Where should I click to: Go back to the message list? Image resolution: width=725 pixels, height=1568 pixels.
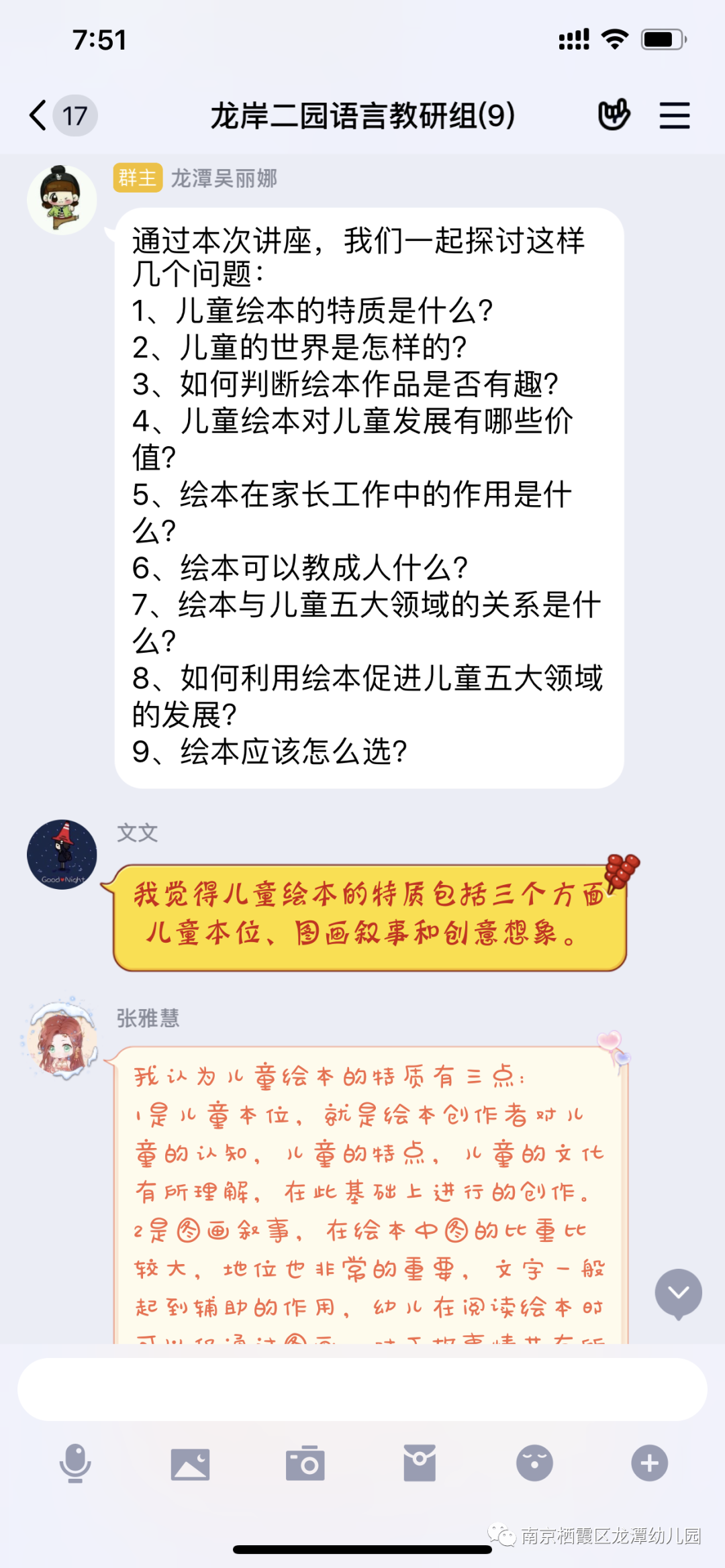click(x=39, y=115)
